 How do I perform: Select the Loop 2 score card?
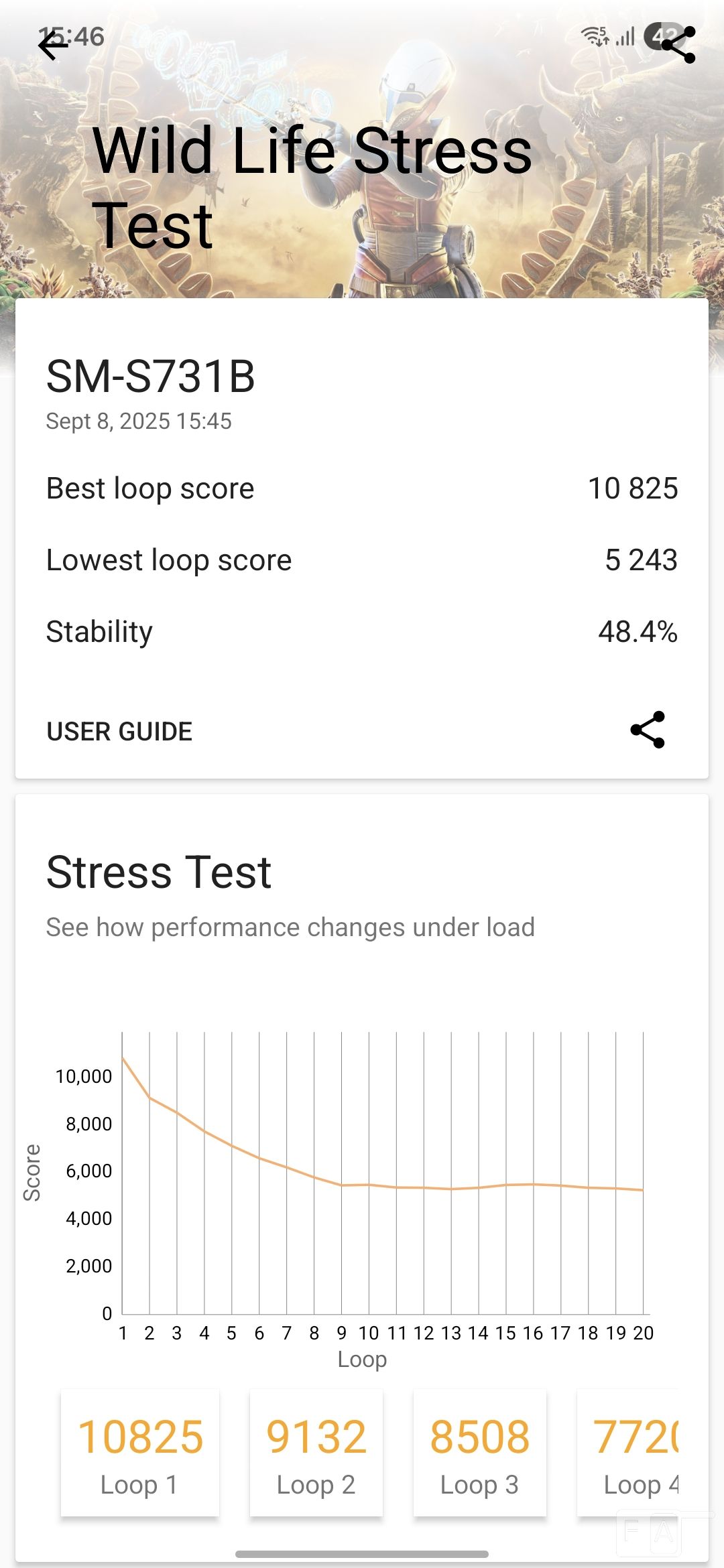point(316,1452)
